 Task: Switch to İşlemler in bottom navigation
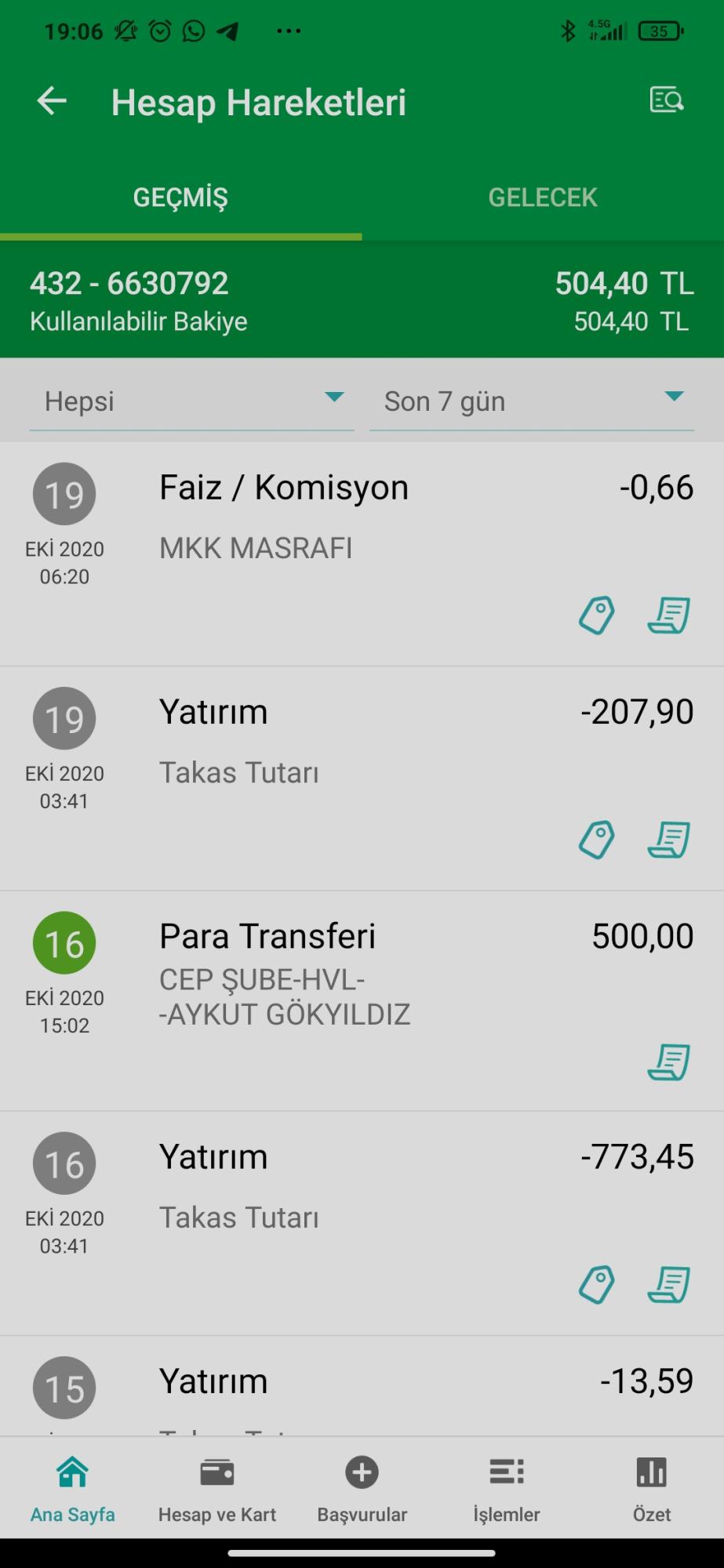[x=507, y=1488]
